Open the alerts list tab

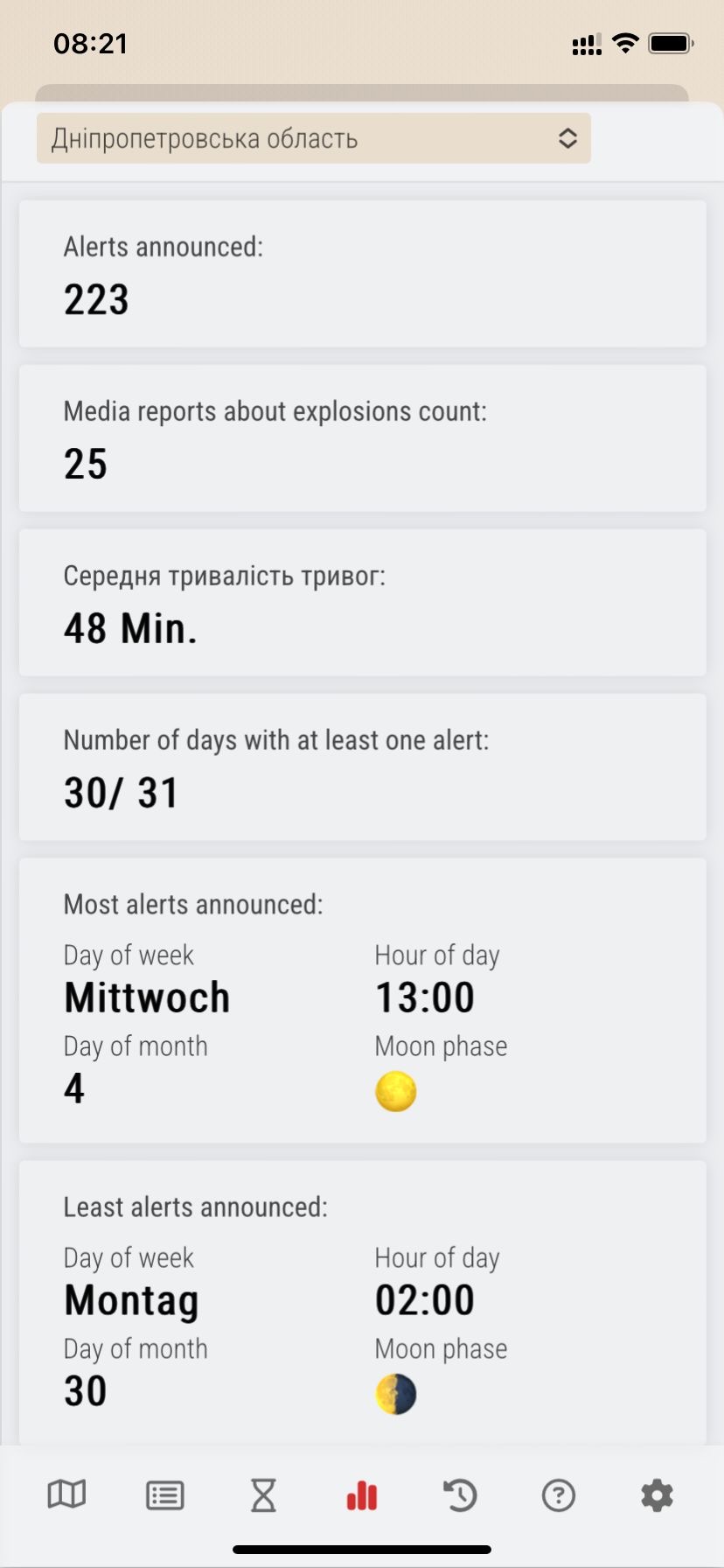[x=164, y=1495]
